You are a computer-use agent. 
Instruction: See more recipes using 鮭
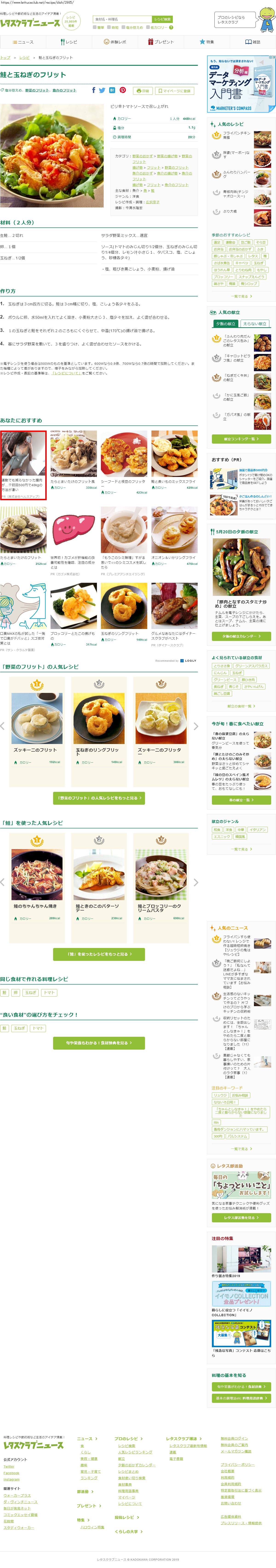[99, 954]
